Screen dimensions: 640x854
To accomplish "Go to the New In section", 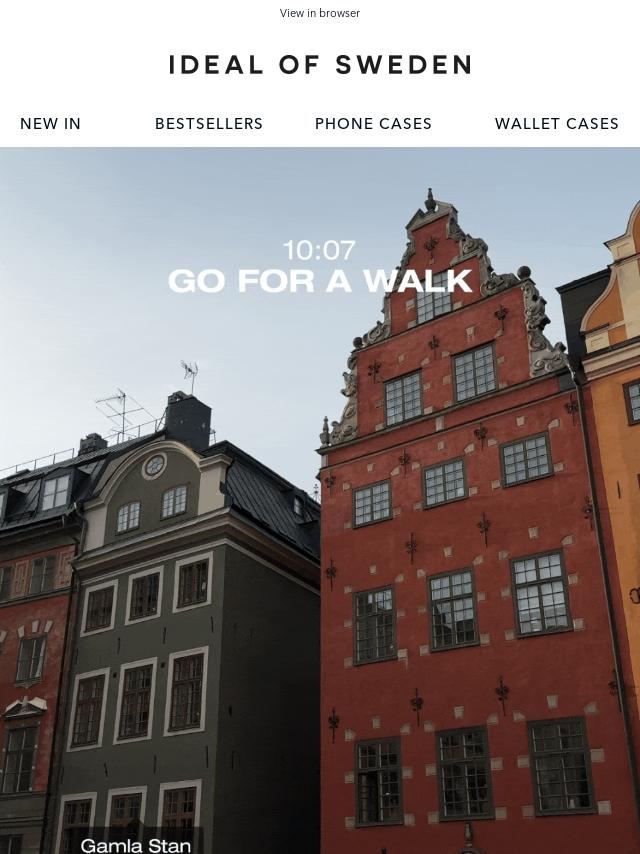I will pos(51,124).
